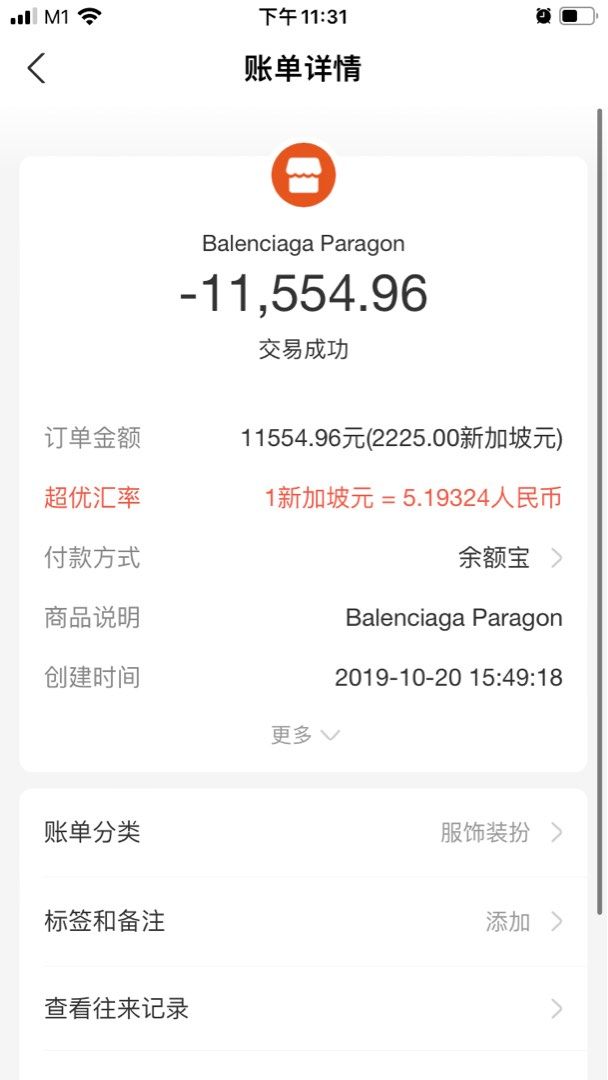Add a note under 标签和备注
Image resolution: width=608 pixels, height=1080 pixels.
[303, 921]
